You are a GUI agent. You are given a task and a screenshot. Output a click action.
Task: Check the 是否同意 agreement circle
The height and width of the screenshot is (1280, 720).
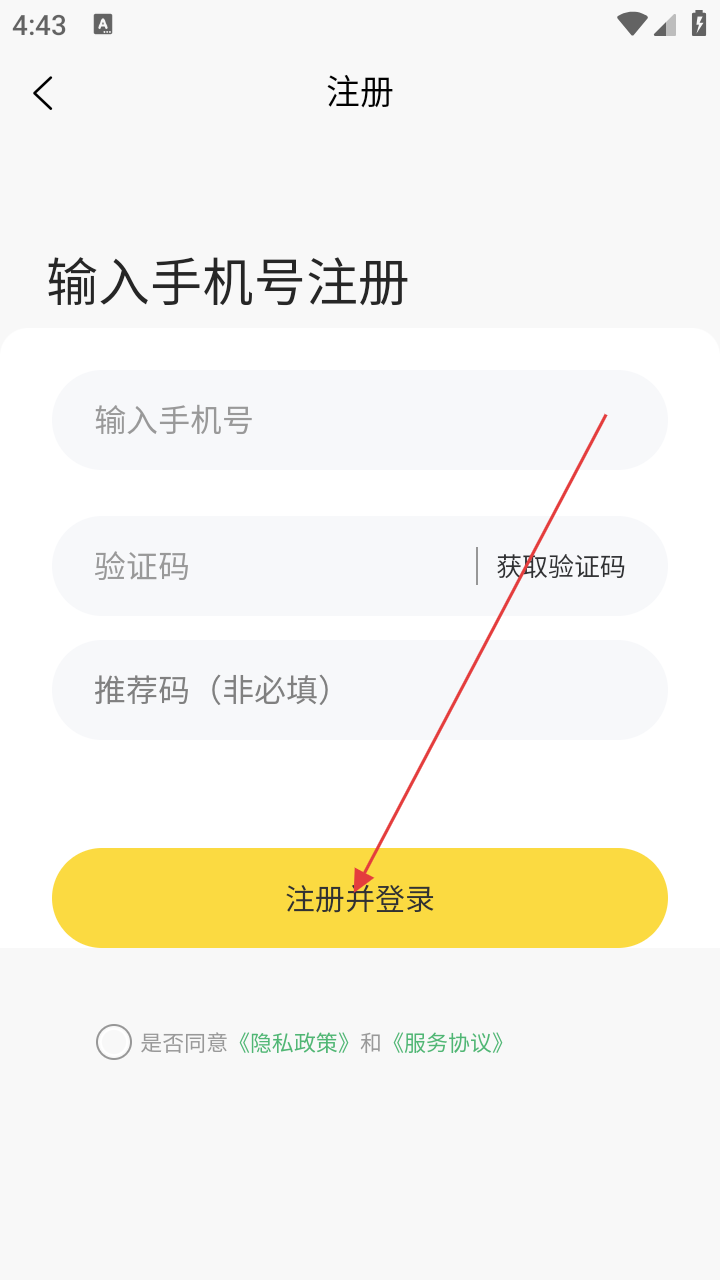[114, 1042]
